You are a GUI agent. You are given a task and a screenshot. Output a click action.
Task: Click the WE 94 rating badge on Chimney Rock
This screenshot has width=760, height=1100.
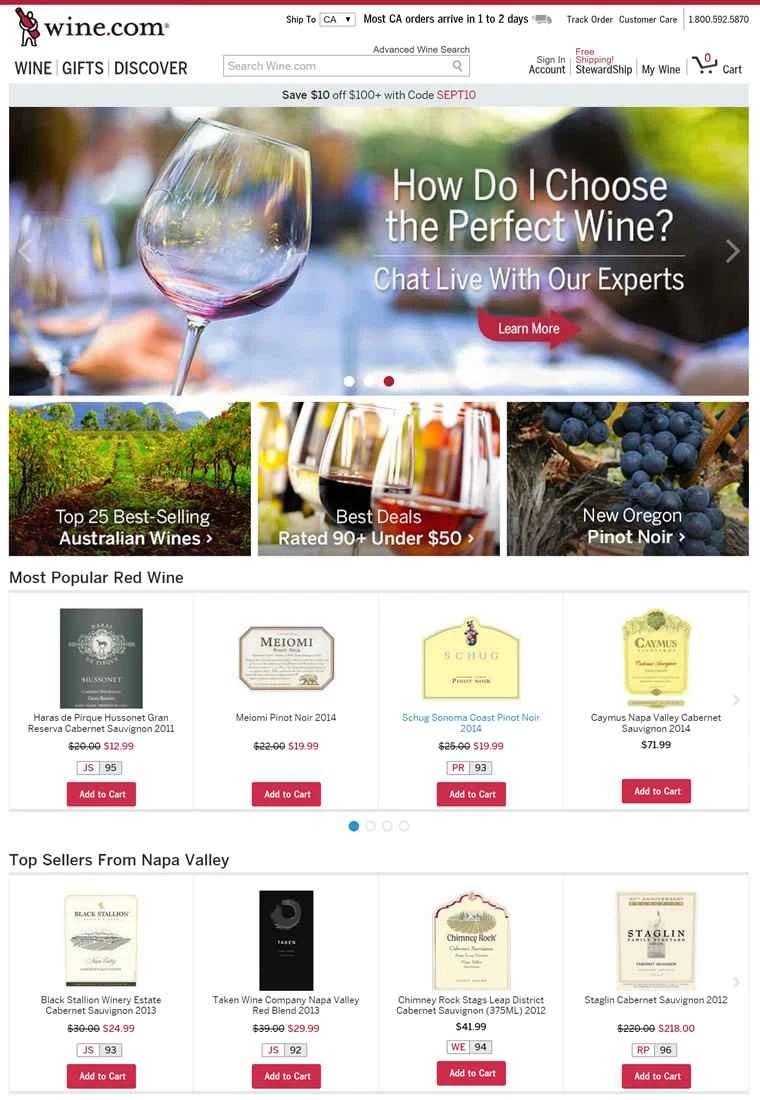click(x=471, y=1047)
